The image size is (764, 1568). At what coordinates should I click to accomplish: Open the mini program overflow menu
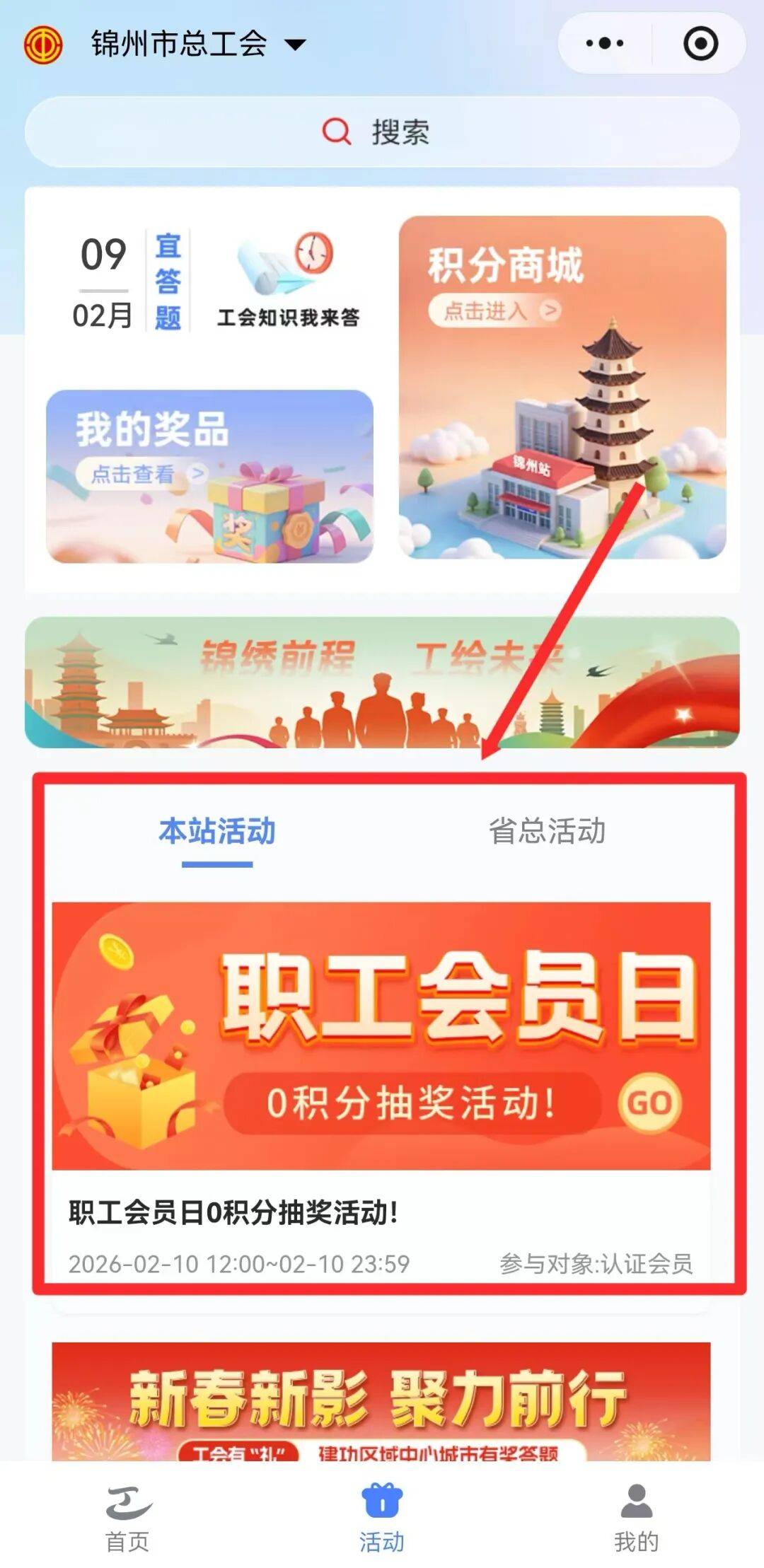coord(605,44)
